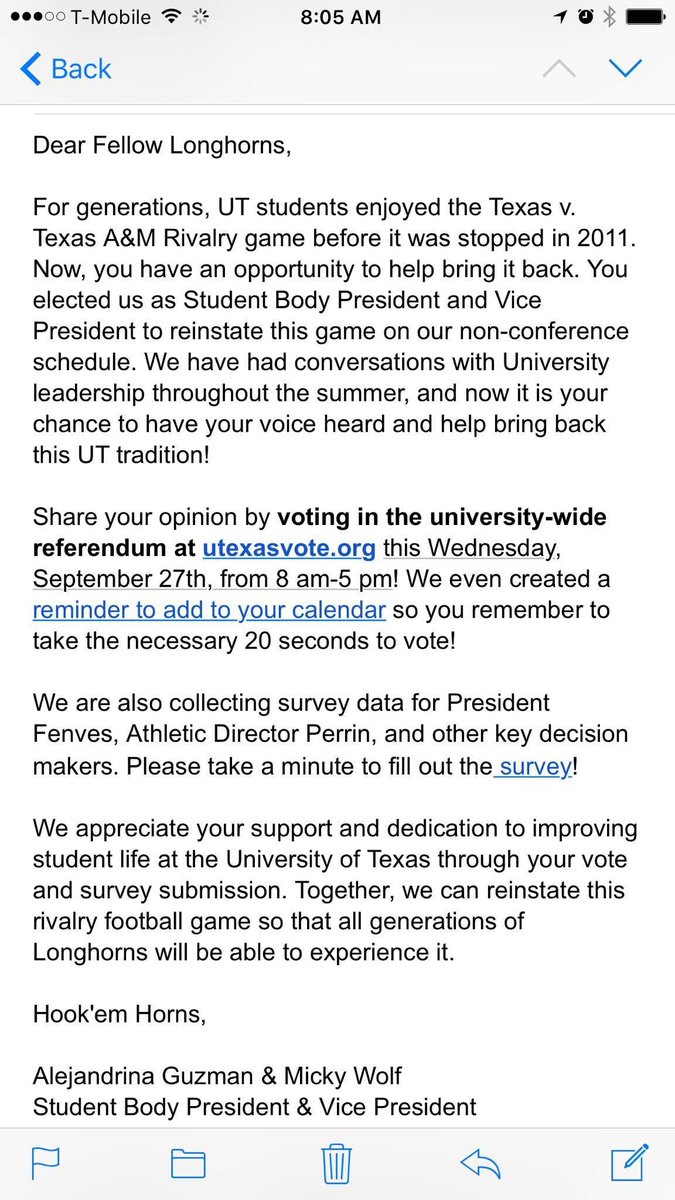Compose a new email

tap(630, 1162)
